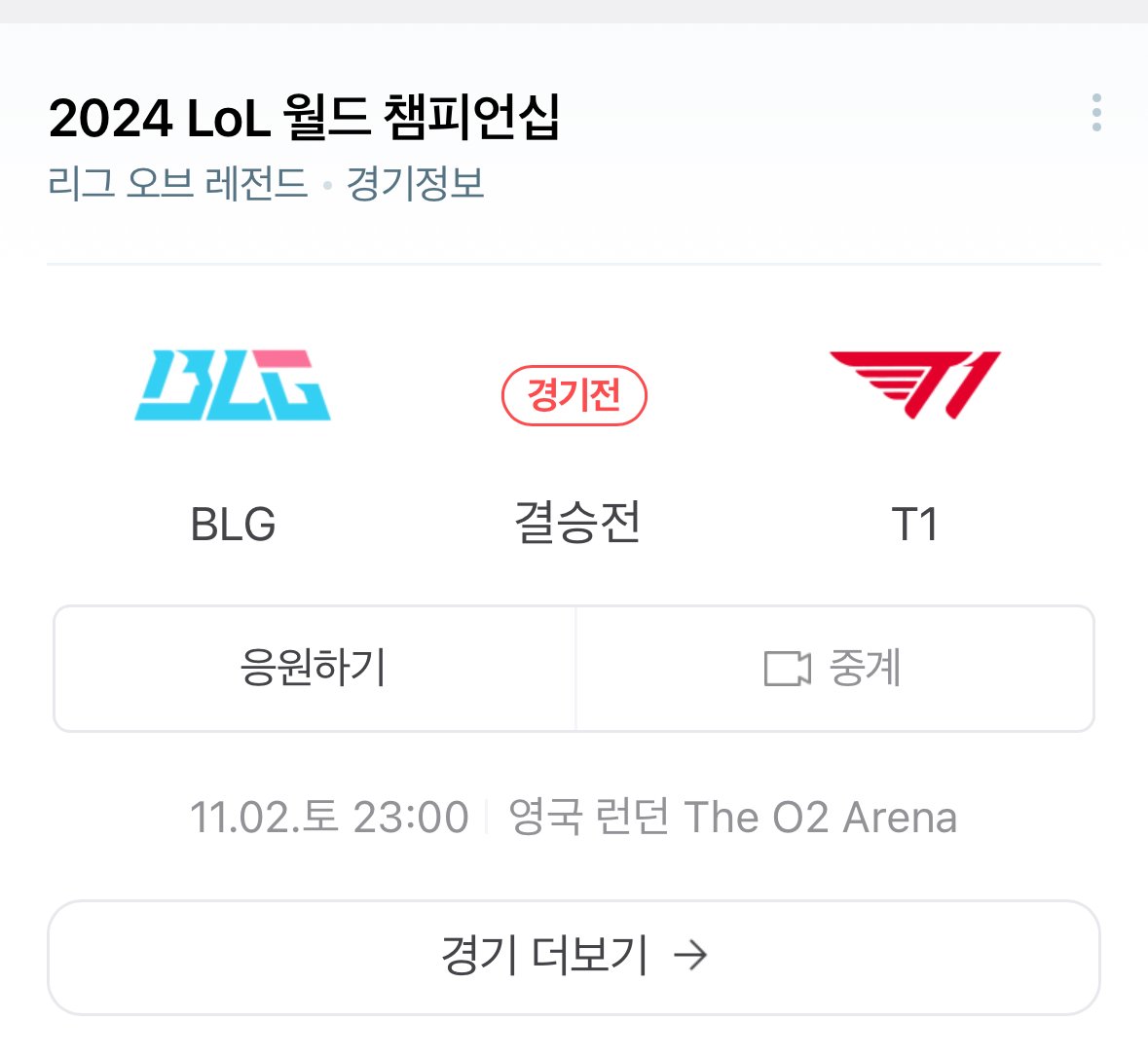Screen dimensions: 1148x1057
Task: Open the three-dot overflow menu
Action: (1096, 113)
